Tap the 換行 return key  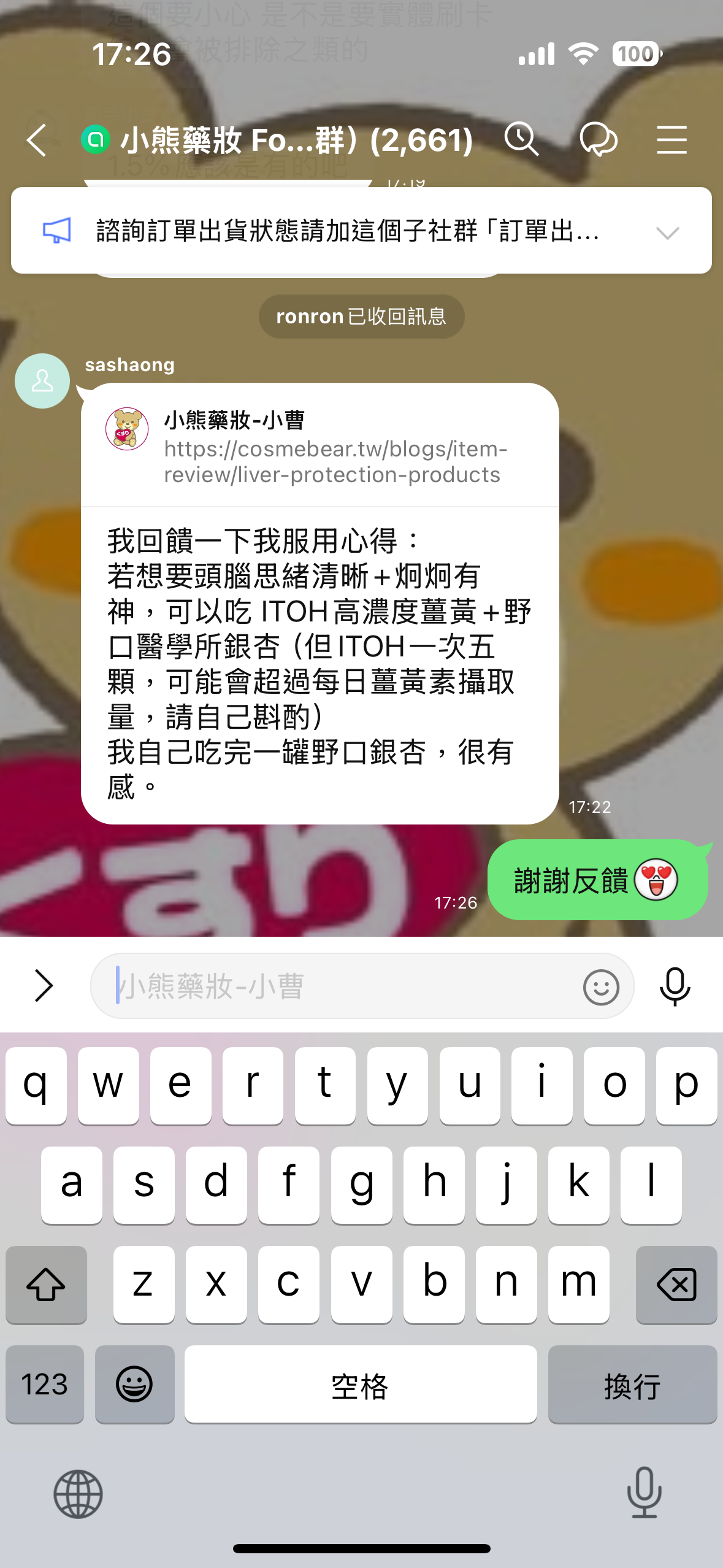click(632, 1385)
